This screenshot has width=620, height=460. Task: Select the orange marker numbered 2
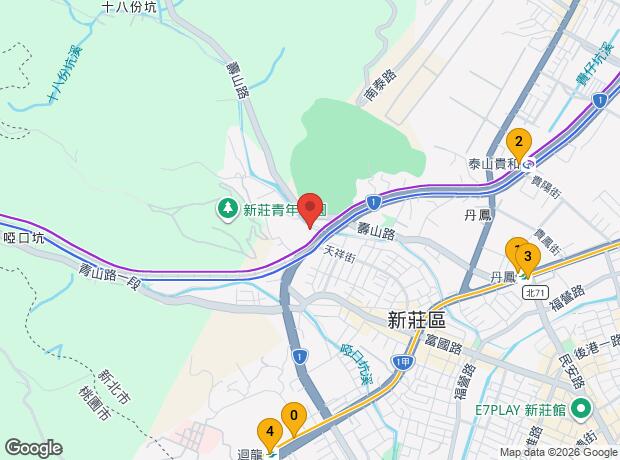[518, 142]
